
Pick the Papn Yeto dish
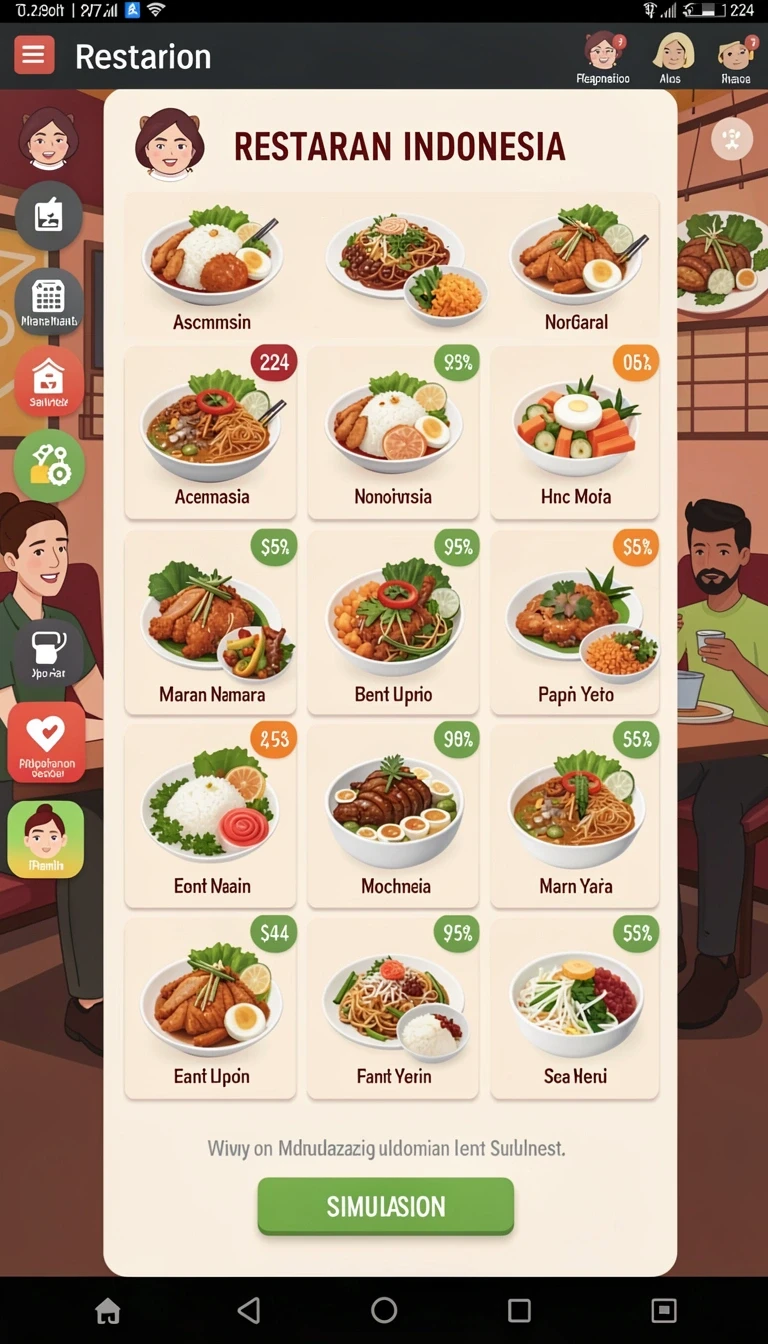[x=575, y=622]
